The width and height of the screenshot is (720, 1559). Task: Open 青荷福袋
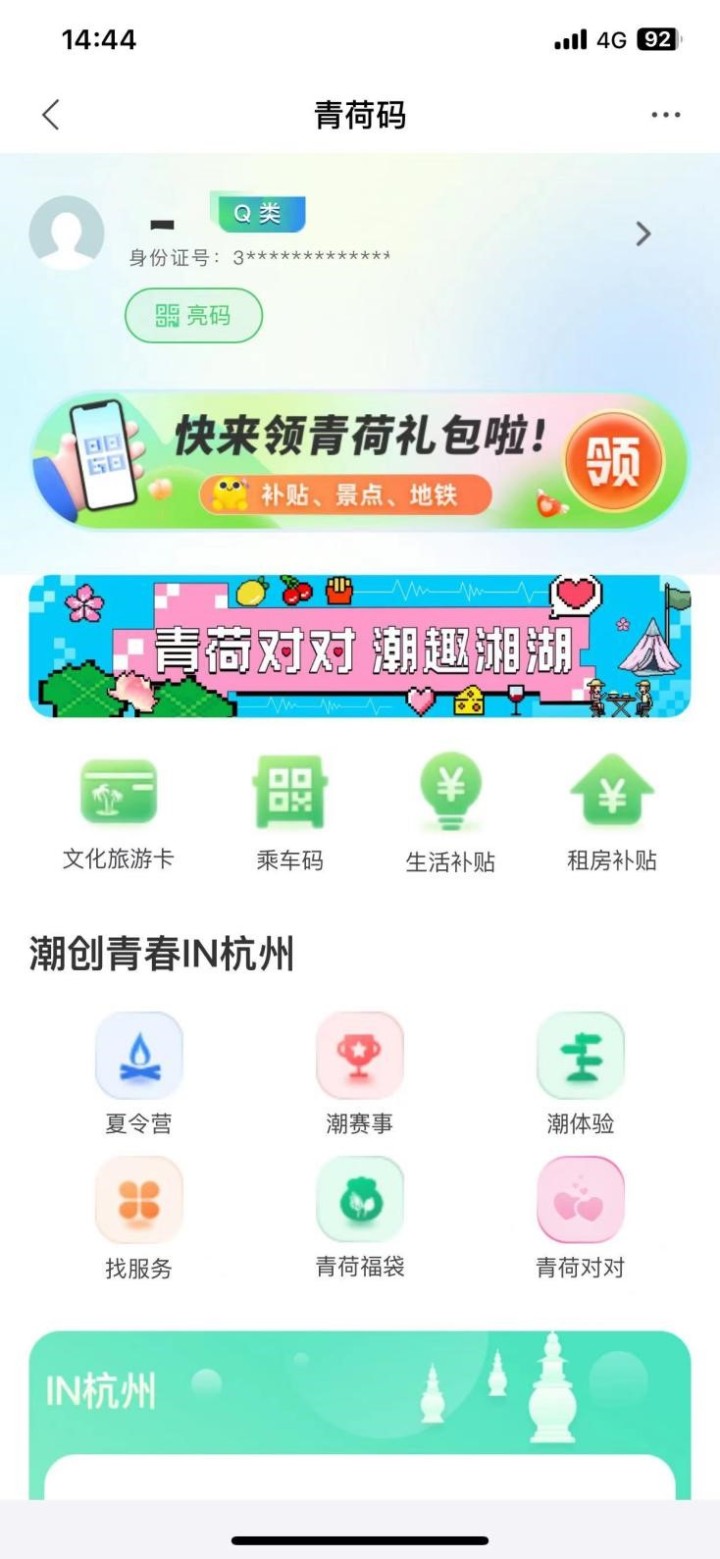[x=360, y=1217]
